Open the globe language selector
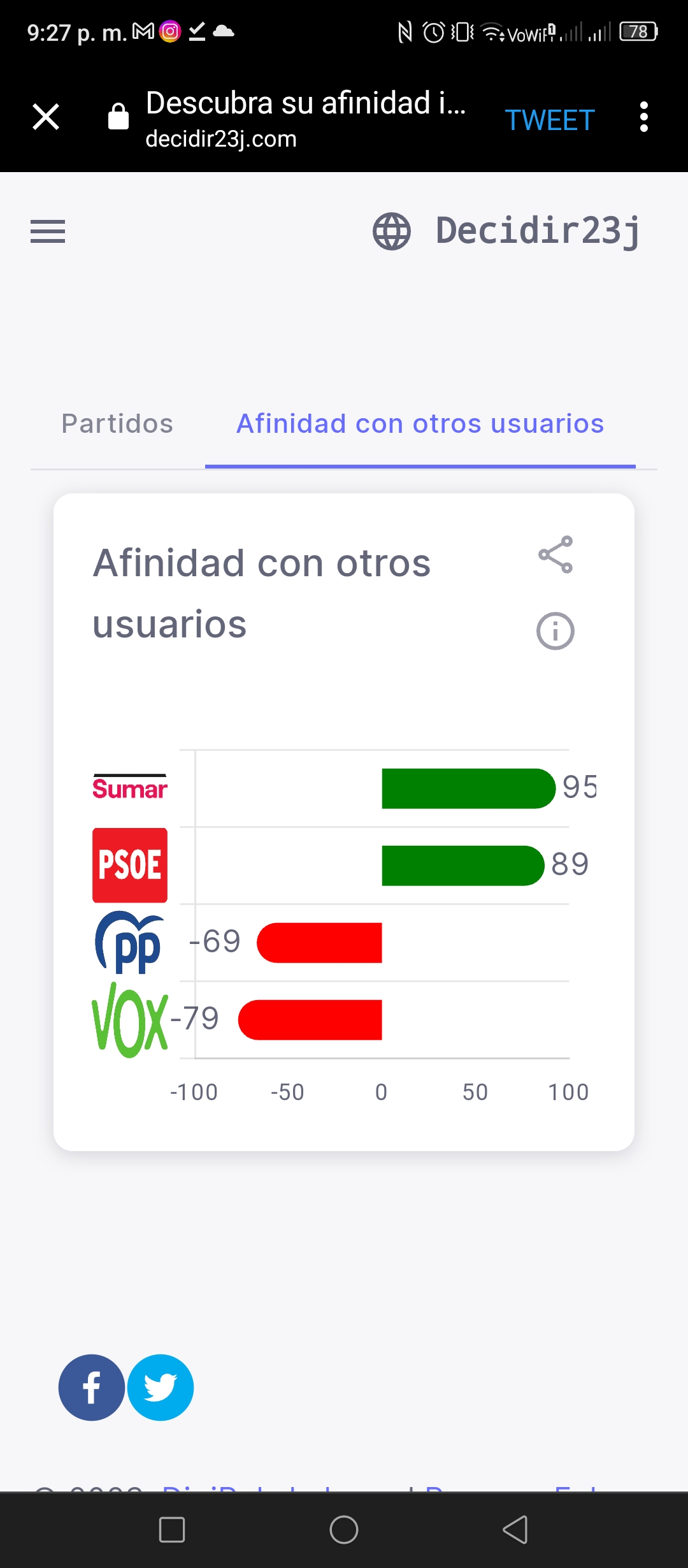Viewport: 688px width, 1568px height. point(392,231)
